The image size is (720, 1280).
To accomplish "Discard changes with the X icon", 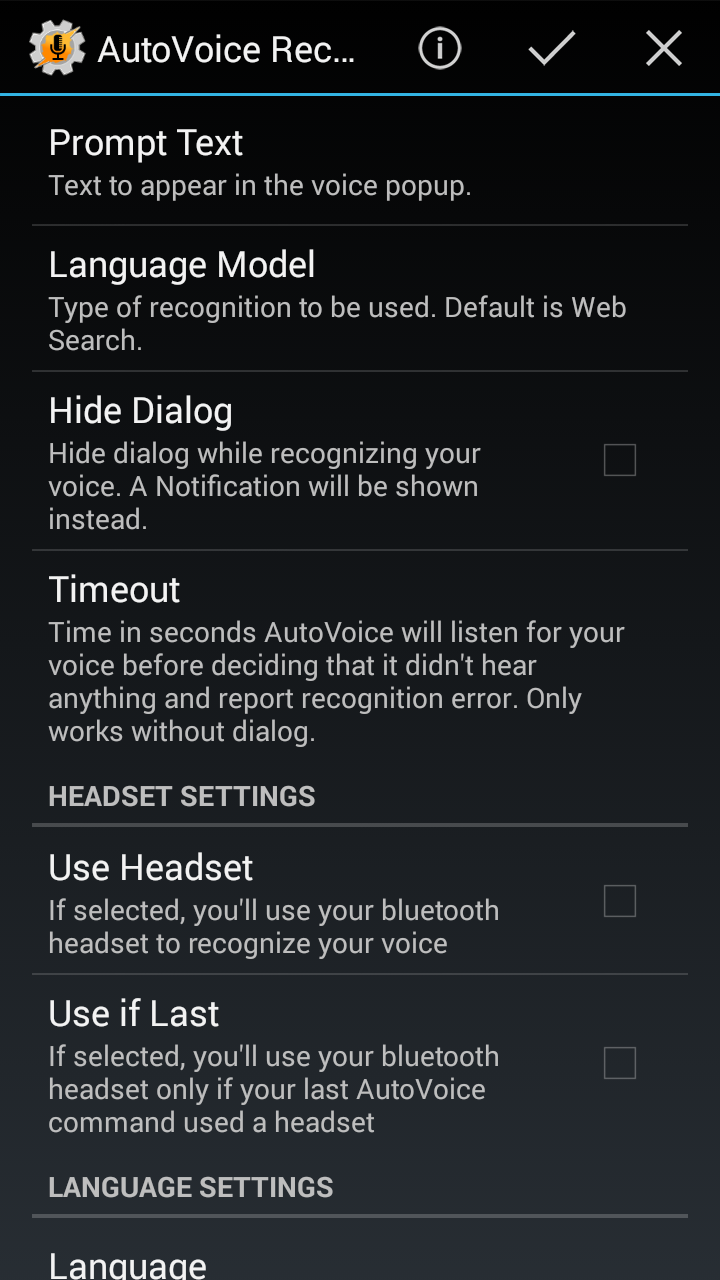I will click(663, 47).
